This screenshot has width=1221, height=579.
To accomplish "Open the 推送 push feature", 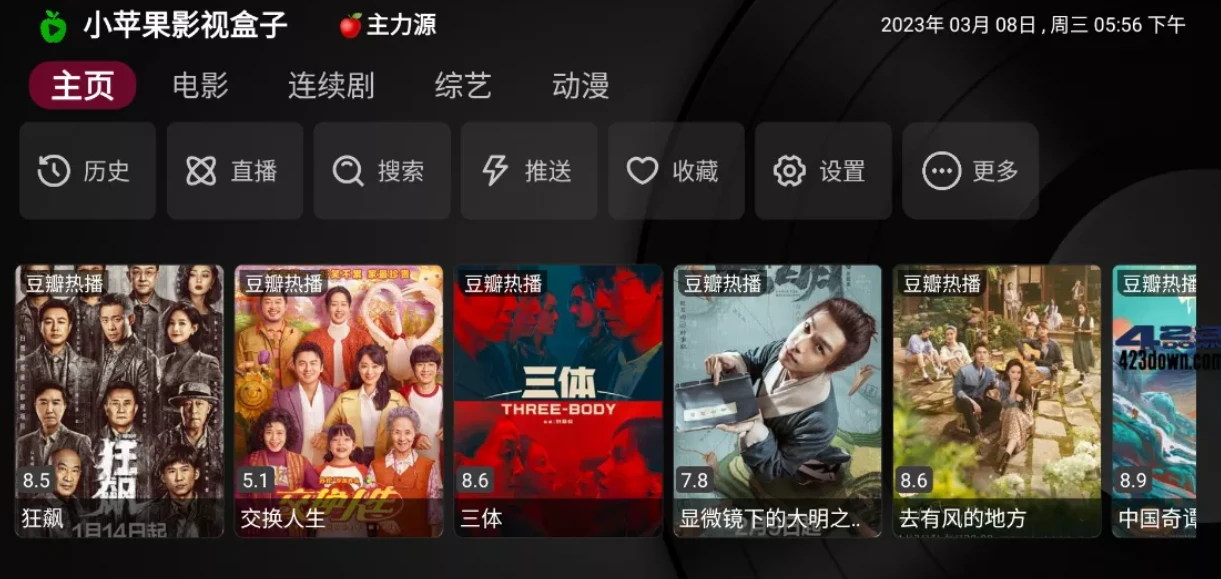I will pyautogui.click(x=528, y=171).
